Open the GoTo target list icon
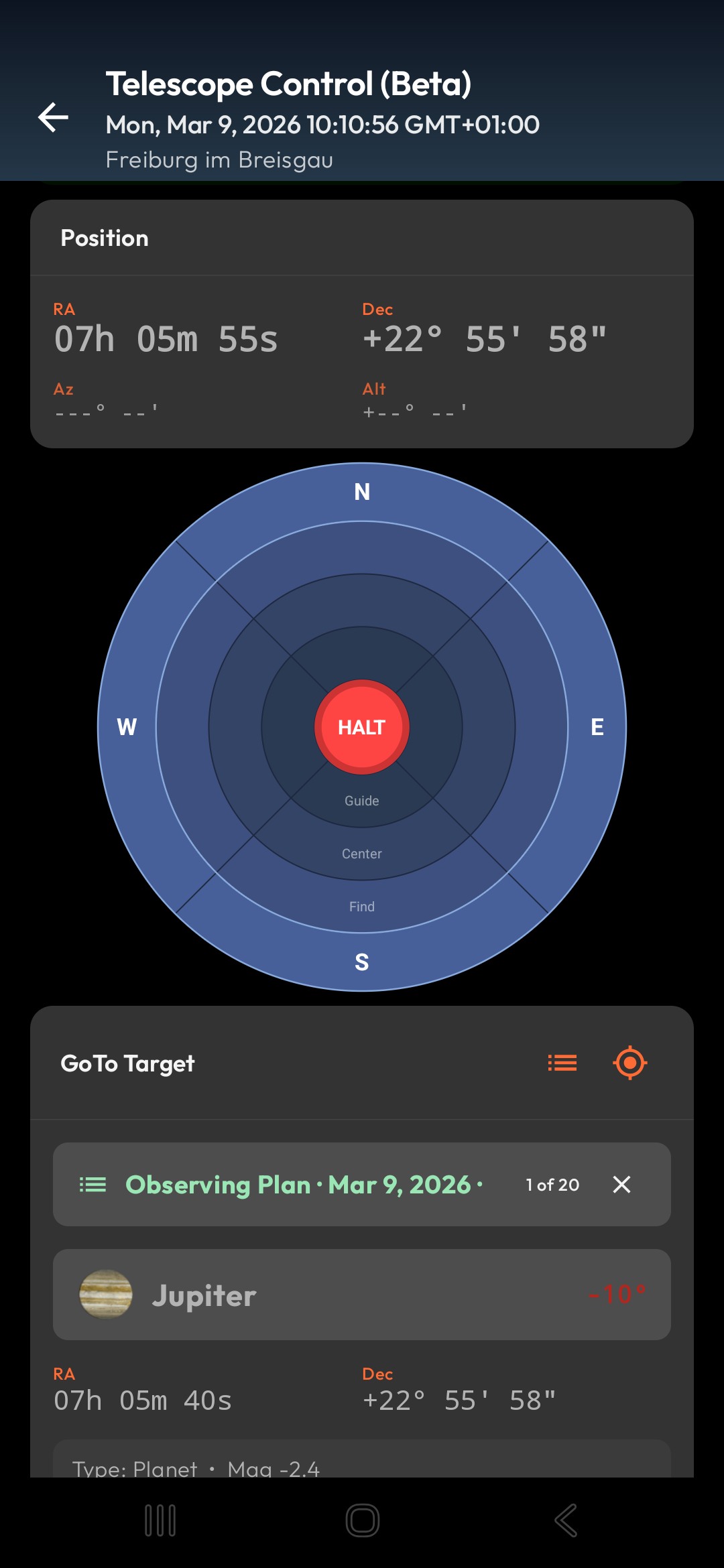 pyautogui.click(x=562, y=1063)
